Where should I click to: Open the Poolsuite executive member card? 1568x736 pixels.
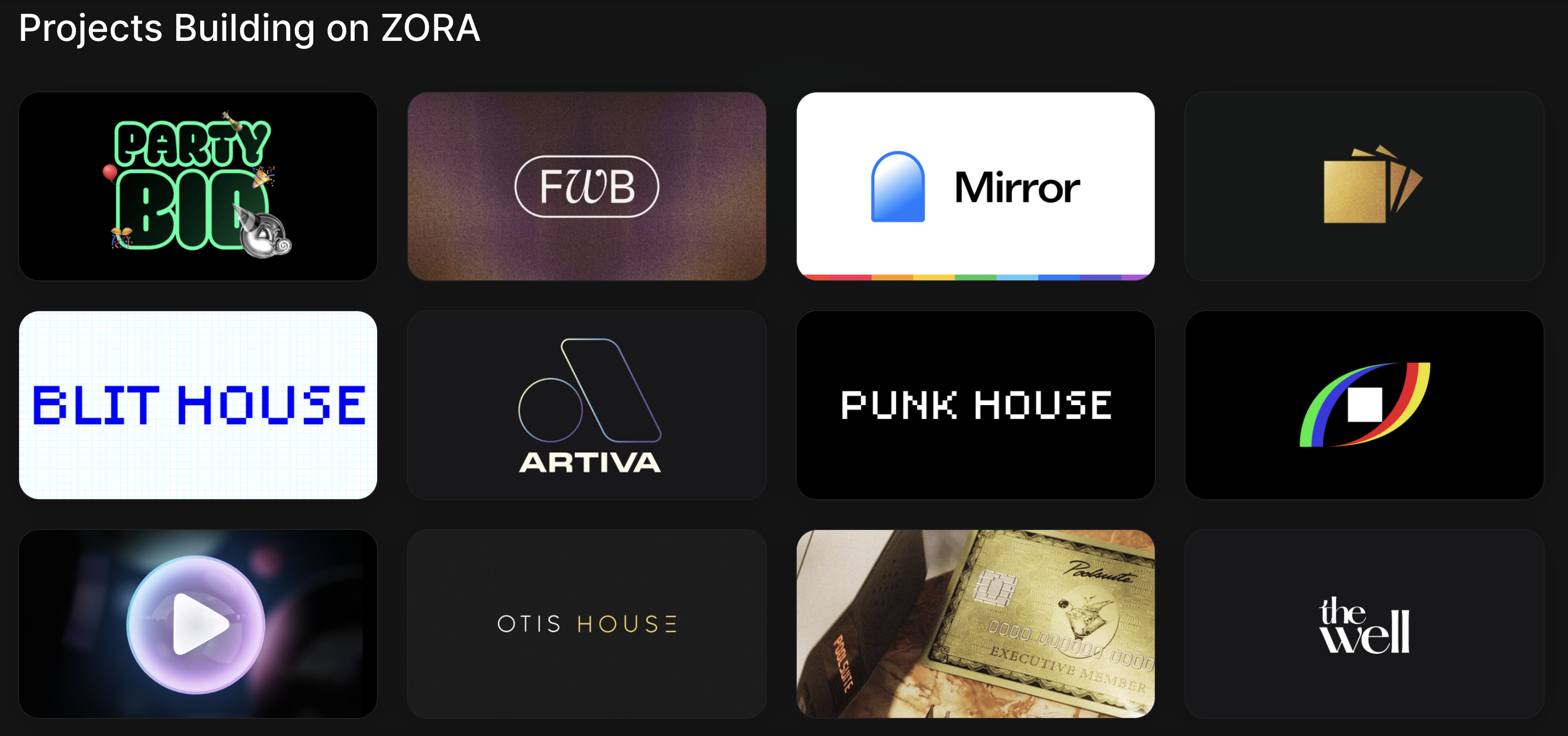coord(975,623)
